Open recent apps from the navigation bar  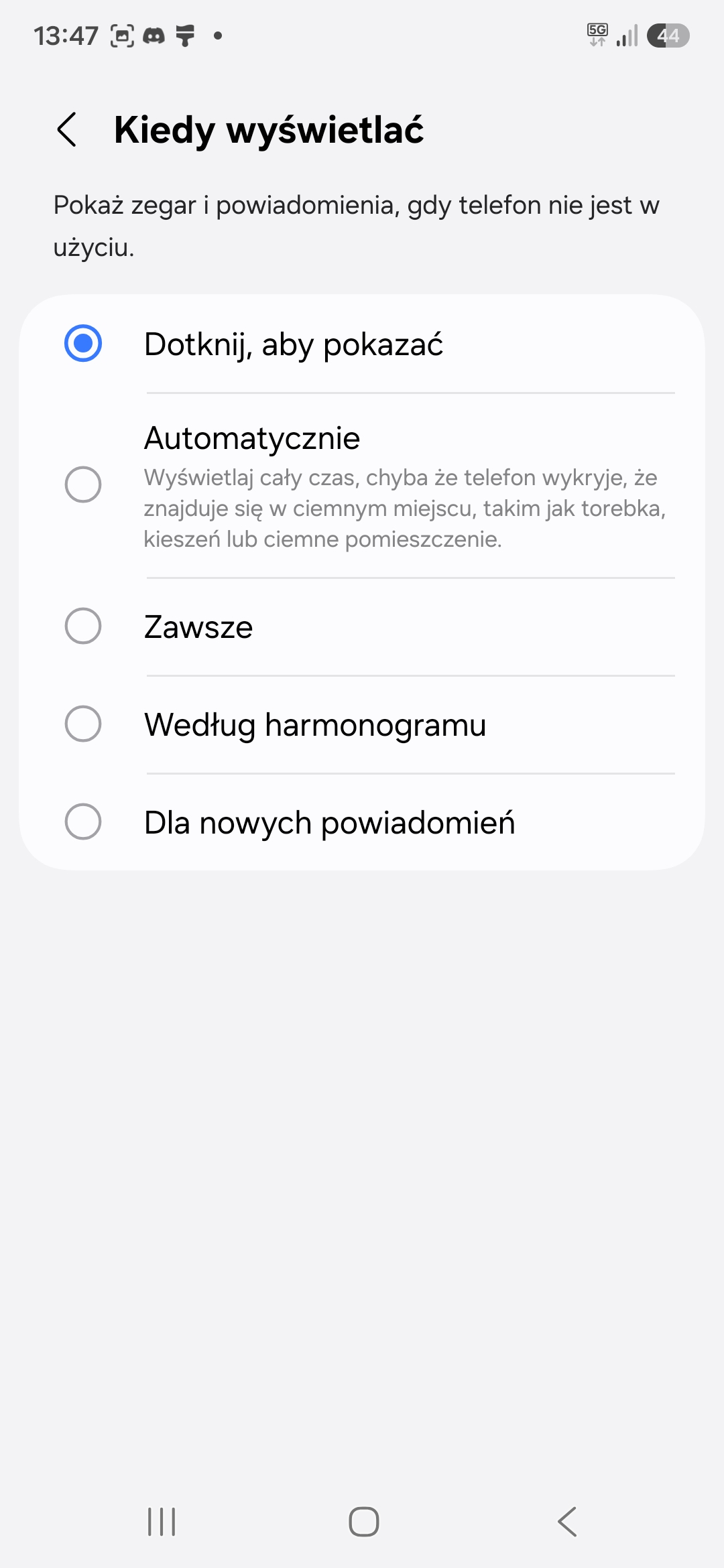click(x=162, y=1521)
